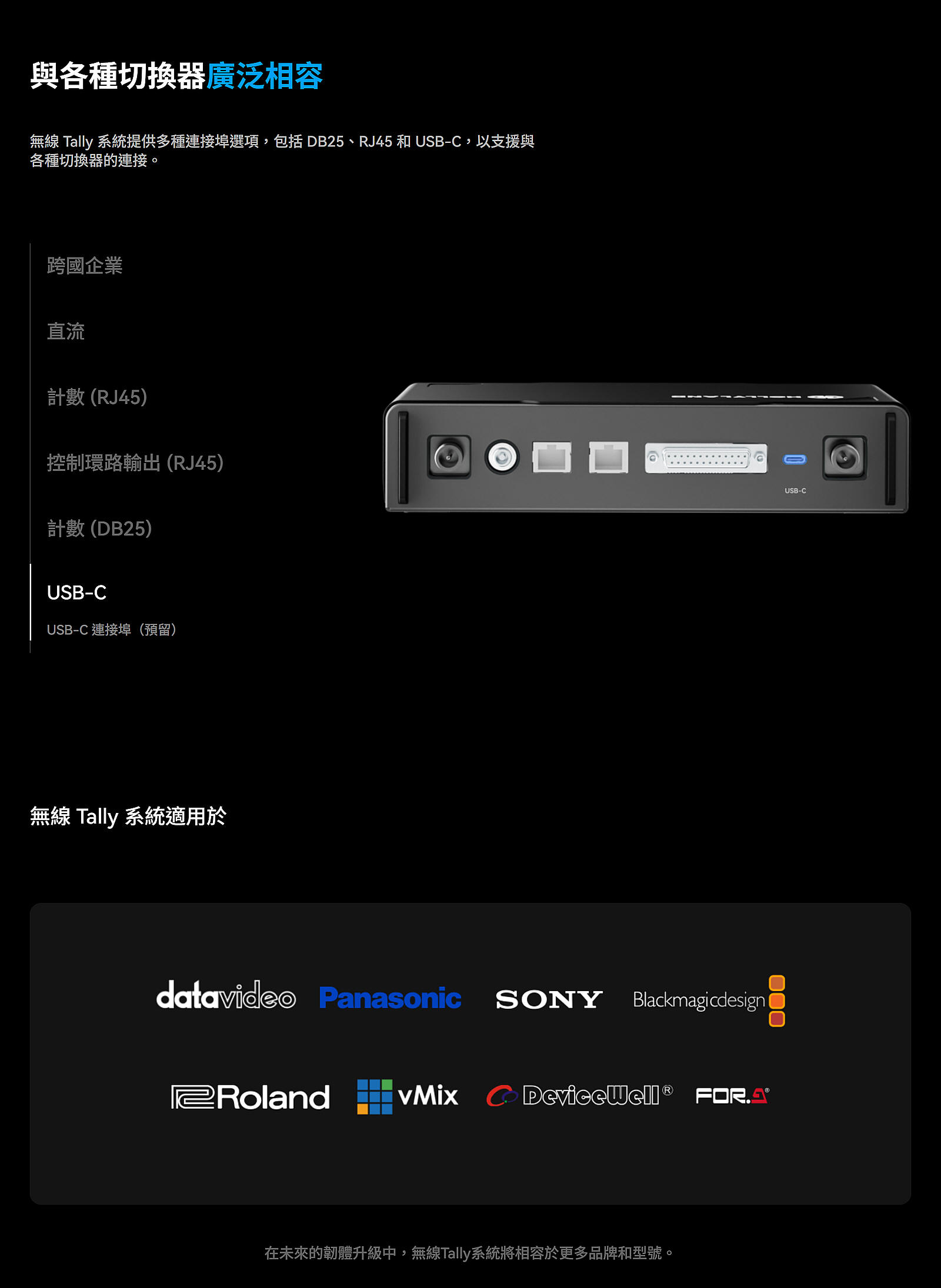941x1288 pixels.
Task: Show the 計數 (RJ45) port details
Action: click(x=97, y=397)
